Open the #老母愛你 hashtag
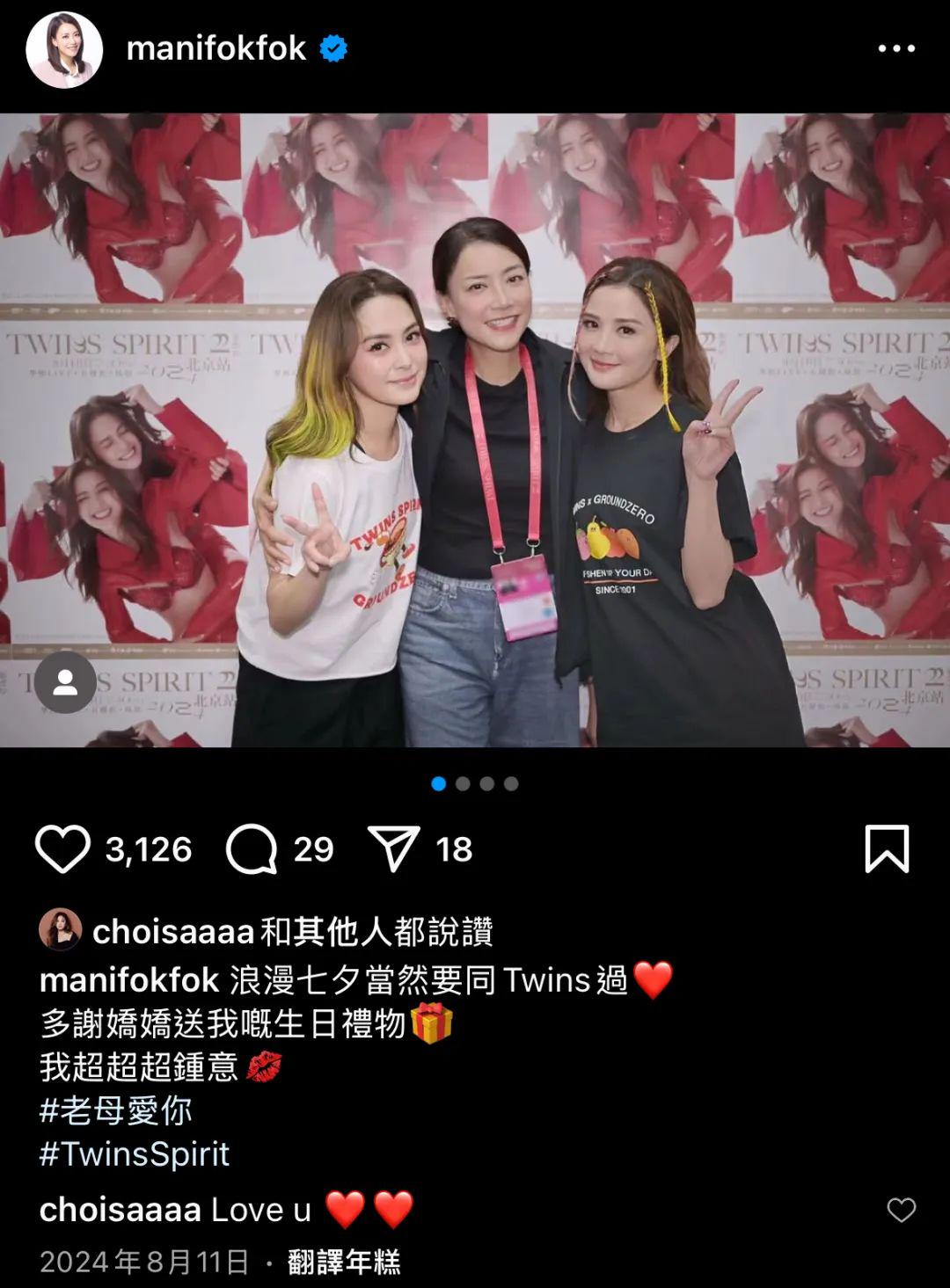This screenshot has height=1288, width=950. [x=115, y=1110]
